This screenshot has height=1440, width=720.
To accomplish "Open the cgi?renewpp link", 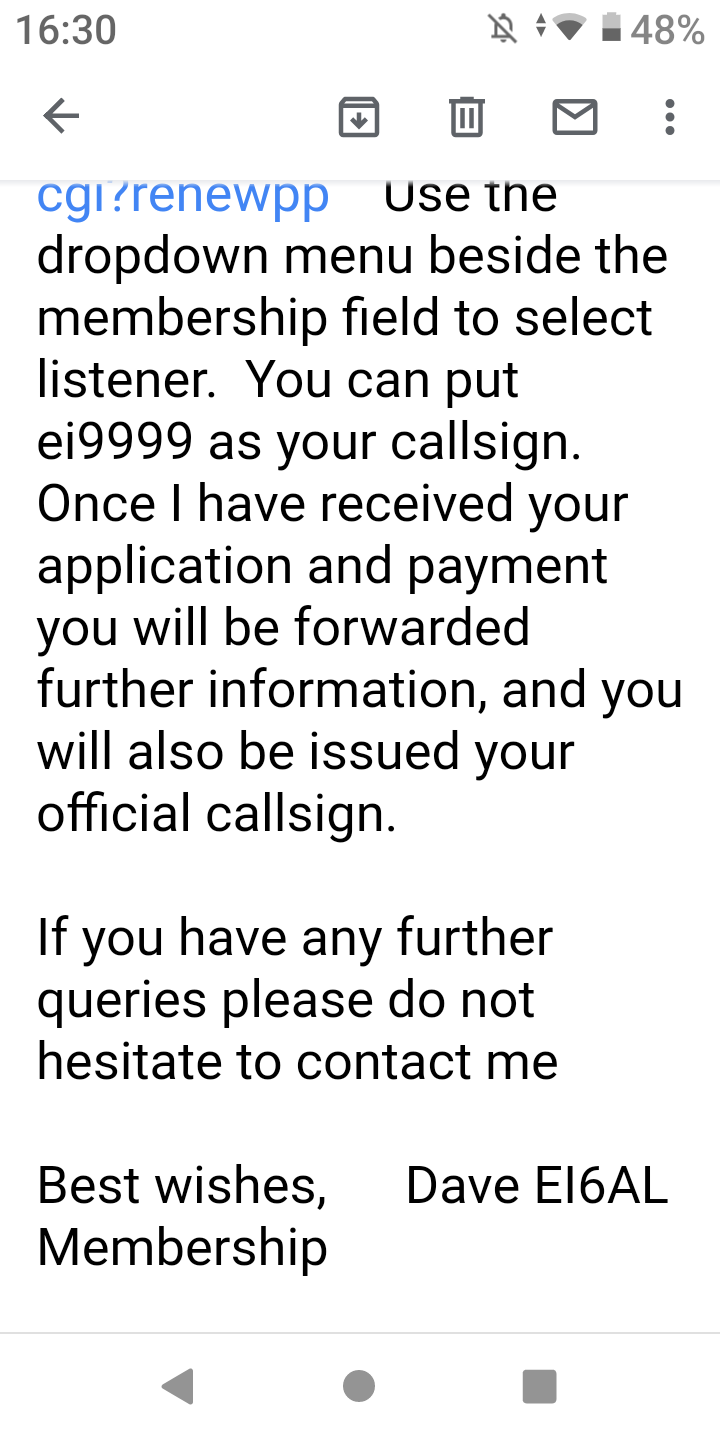I will pyautogui.click(x=183, y=196).
